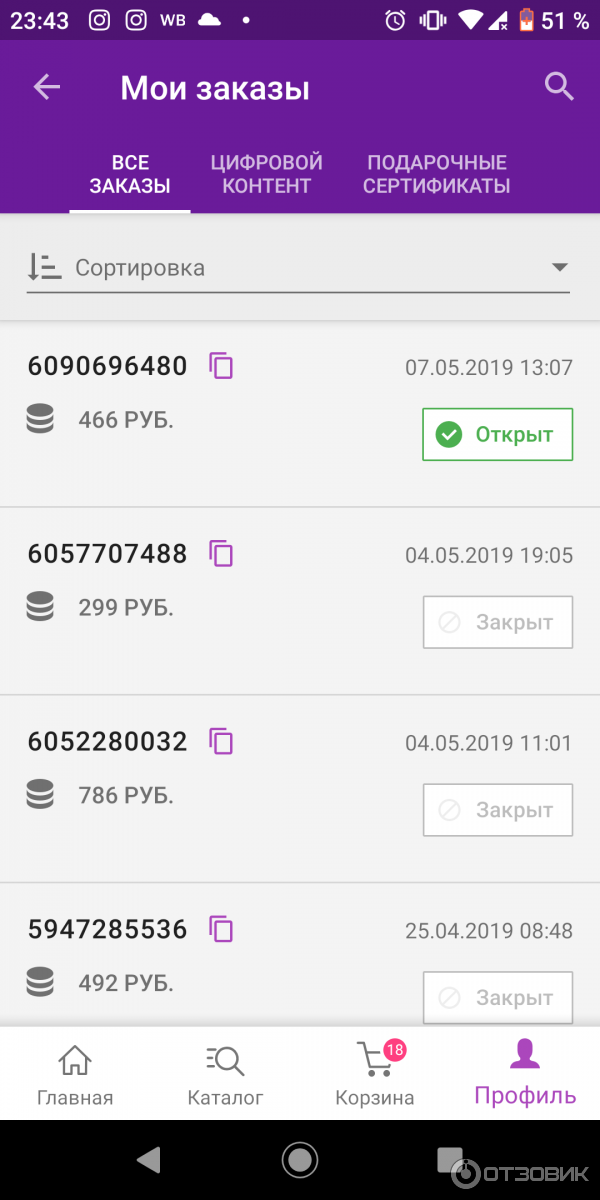
Task: Tap Закрыт button on order 6057707488
Action: click(498, 622)
